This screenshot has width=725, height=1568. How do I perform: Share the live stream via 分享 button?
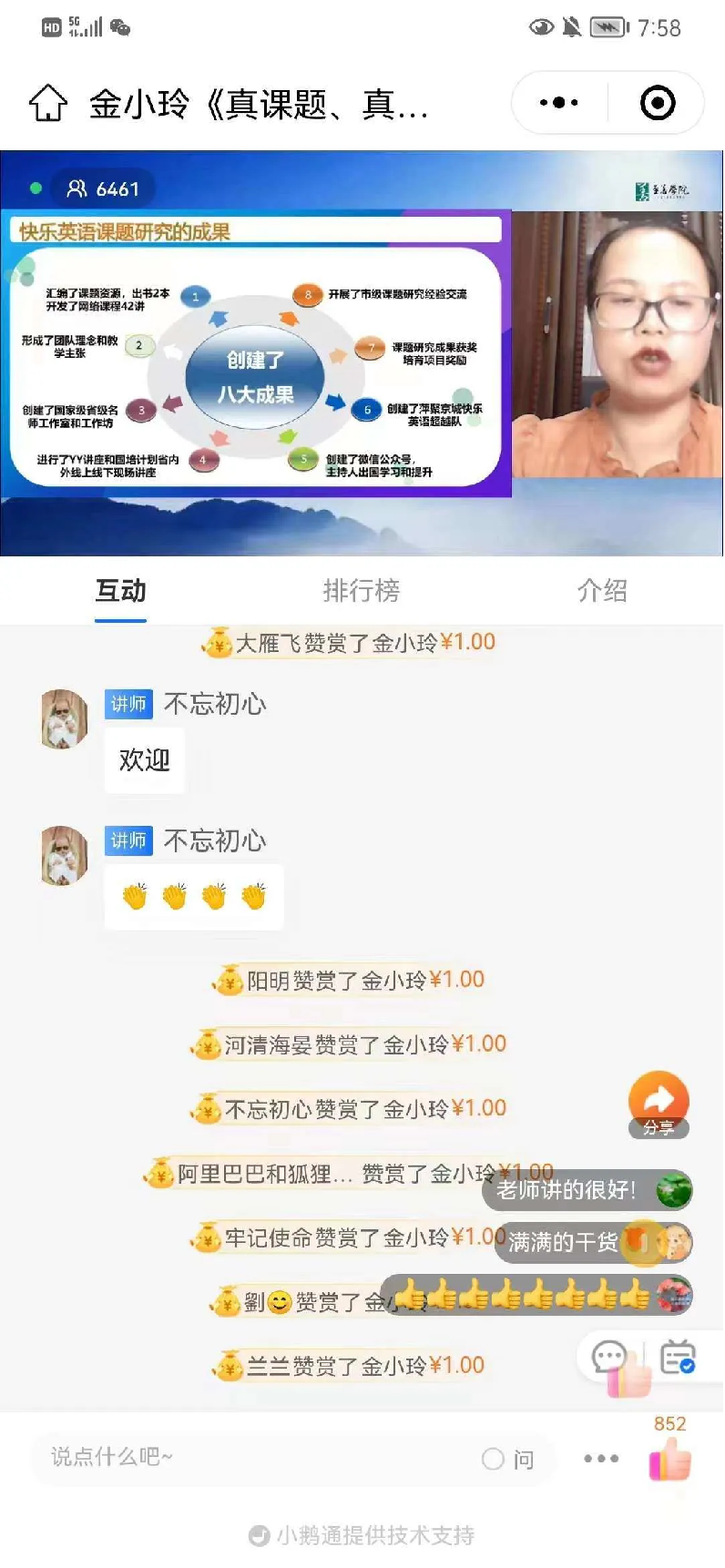click(659, 1104)
